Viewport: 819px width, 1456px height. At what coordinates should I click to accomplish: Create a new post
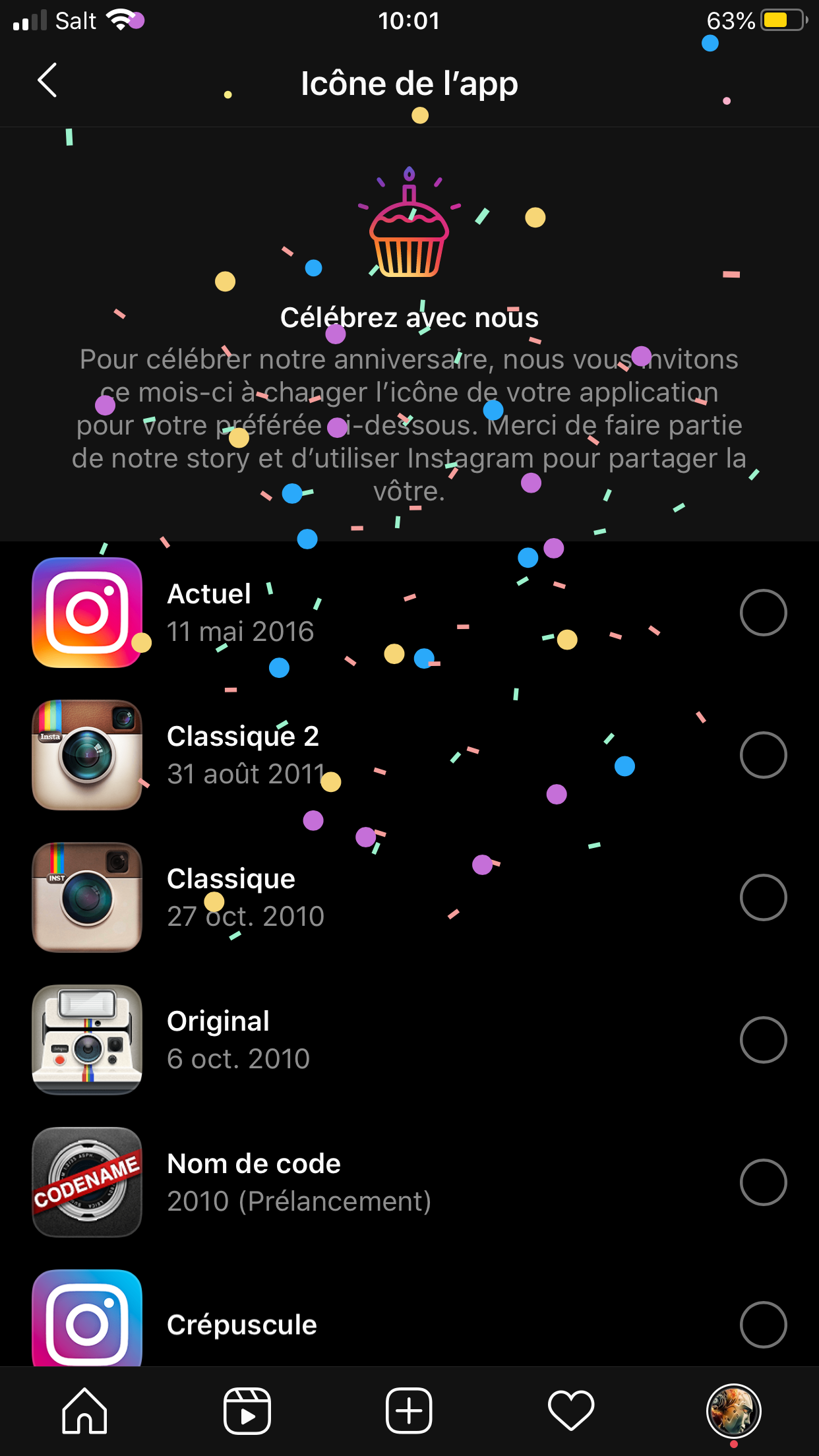(x=409, y=1411)
